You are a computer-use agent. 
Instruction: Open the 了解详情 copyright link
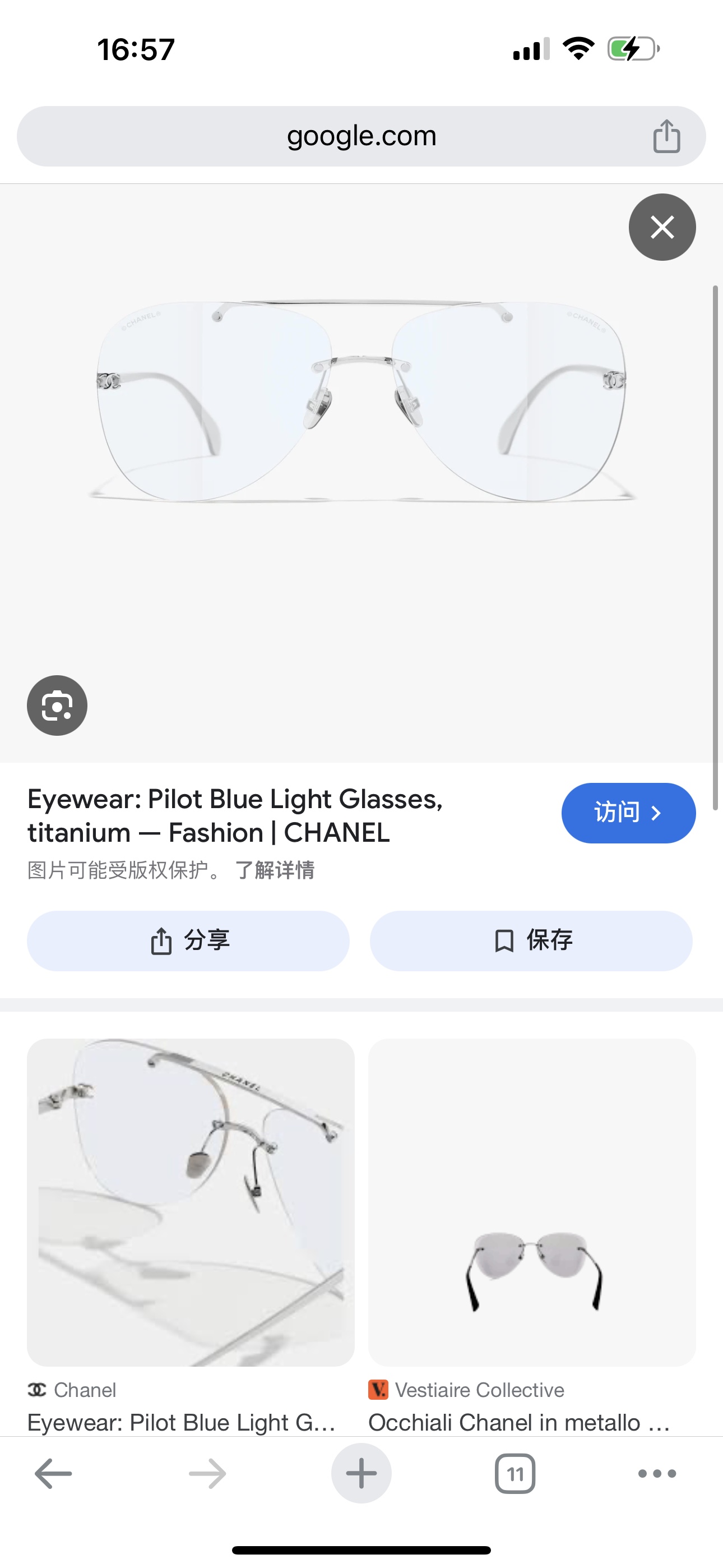click(x=275, y=870)
